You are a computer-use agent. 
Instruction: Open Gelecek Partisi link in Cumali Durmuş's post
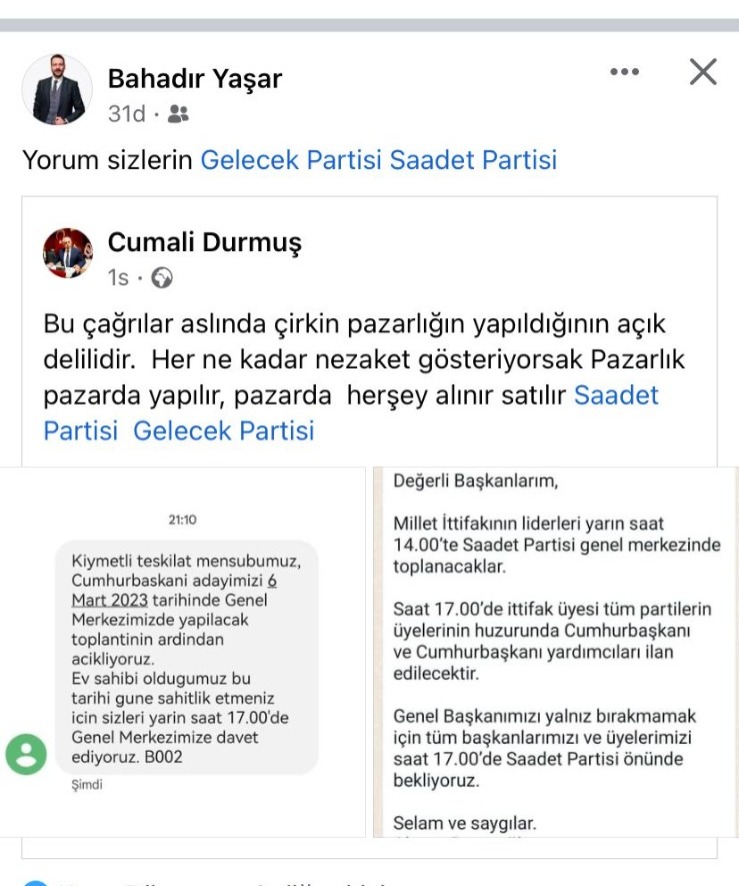(223, 431)
